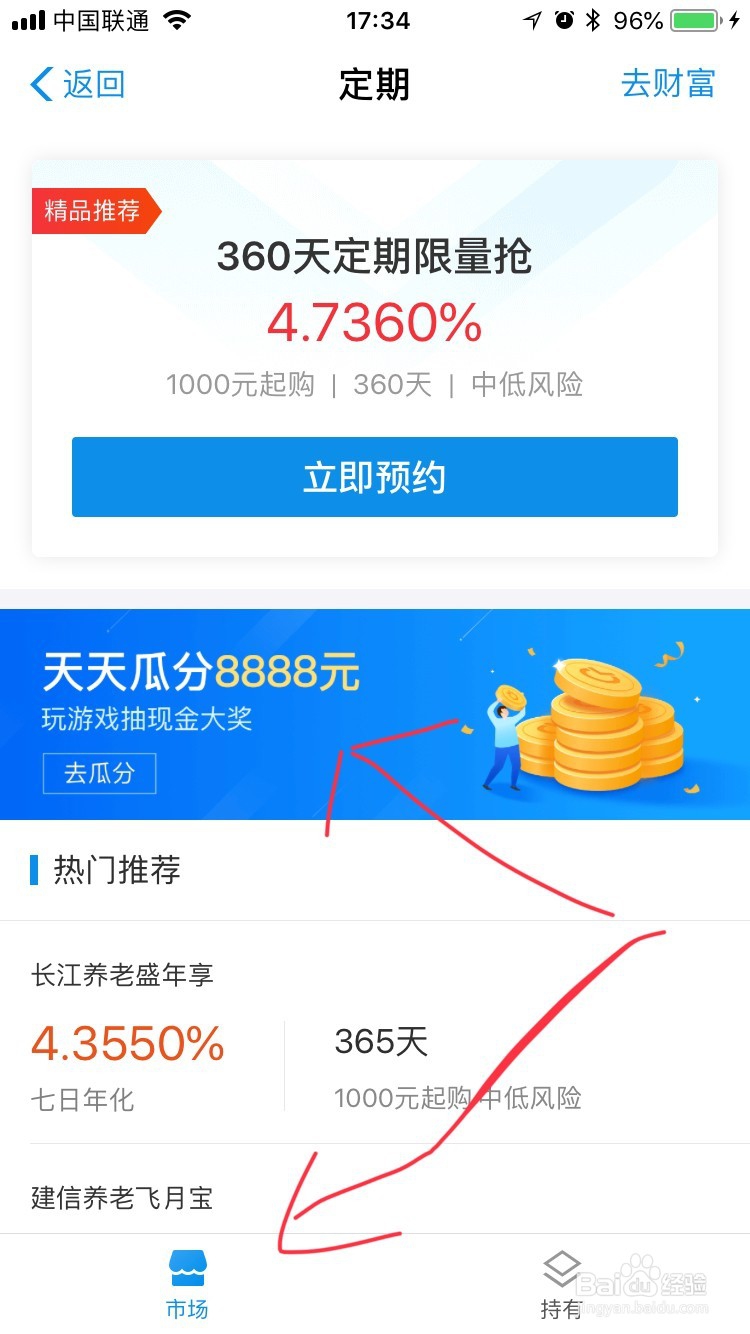Tap the 4.3550% seven-day annualized rate
Image resolution: width=750 pixels, height=1334 pixels.
[x=127, y=1043]
